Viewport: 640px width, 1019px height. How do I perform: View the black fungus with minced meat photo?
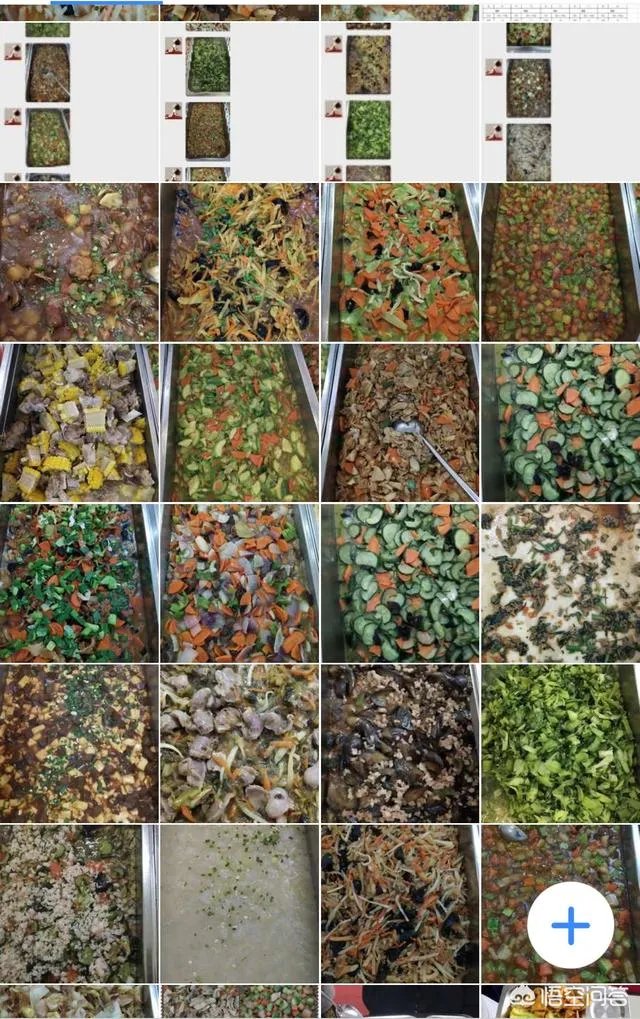(399, 743)
